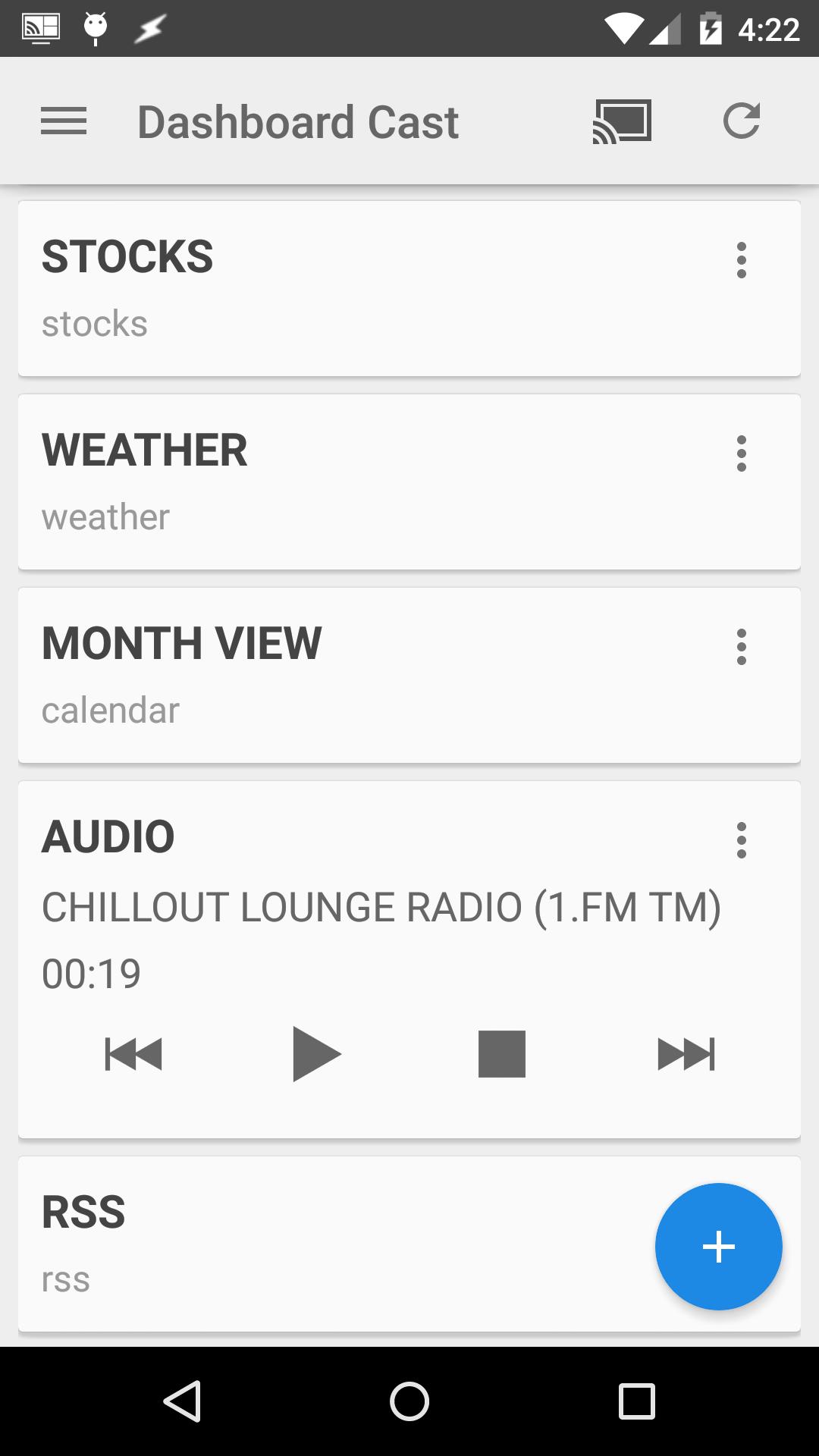This screenshot has width=819, height=1456.
Task: Tap the Cast icon in the toolbar
Action: (x=623, y=120)
